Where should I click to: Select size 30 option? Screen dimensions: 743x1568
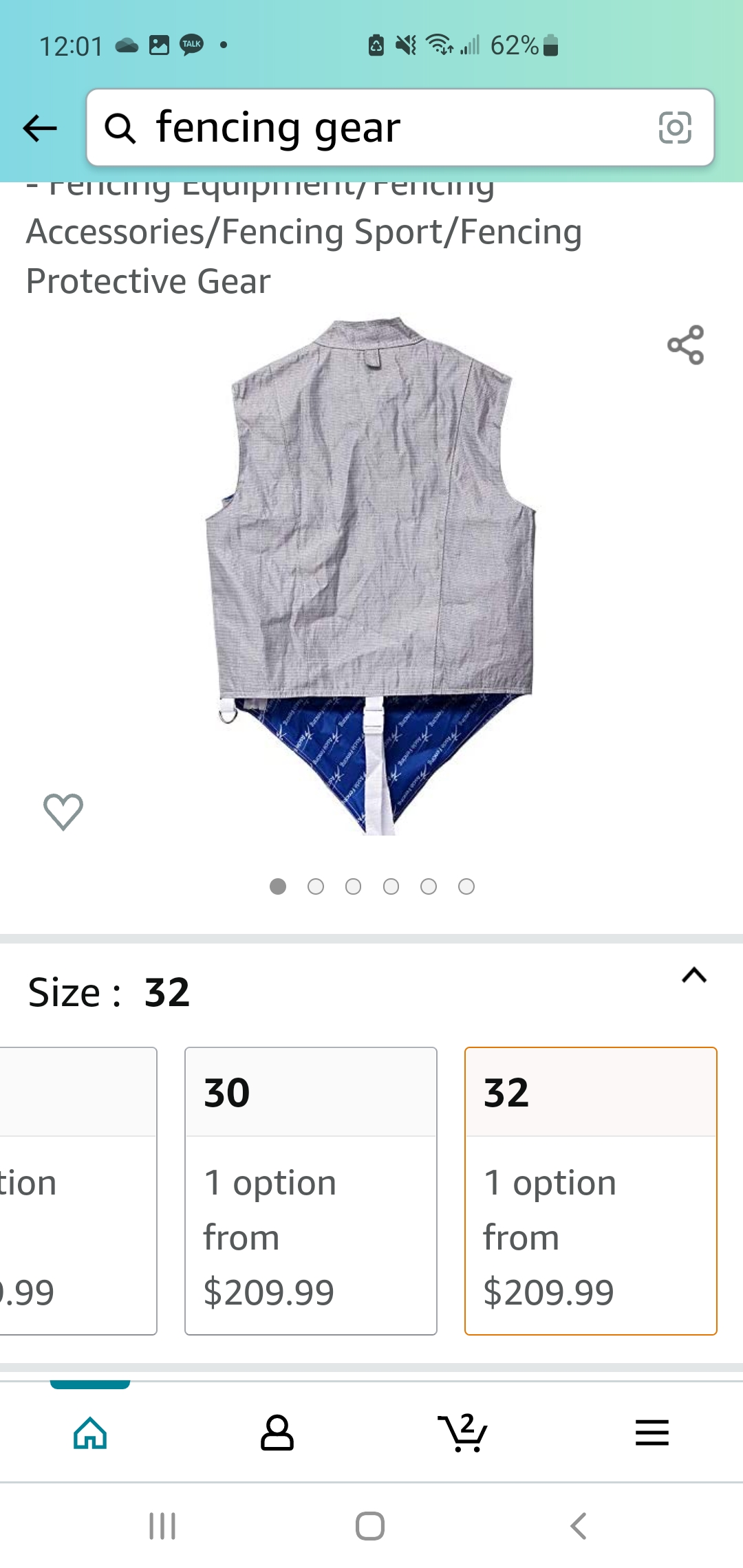coord(311,1191)
